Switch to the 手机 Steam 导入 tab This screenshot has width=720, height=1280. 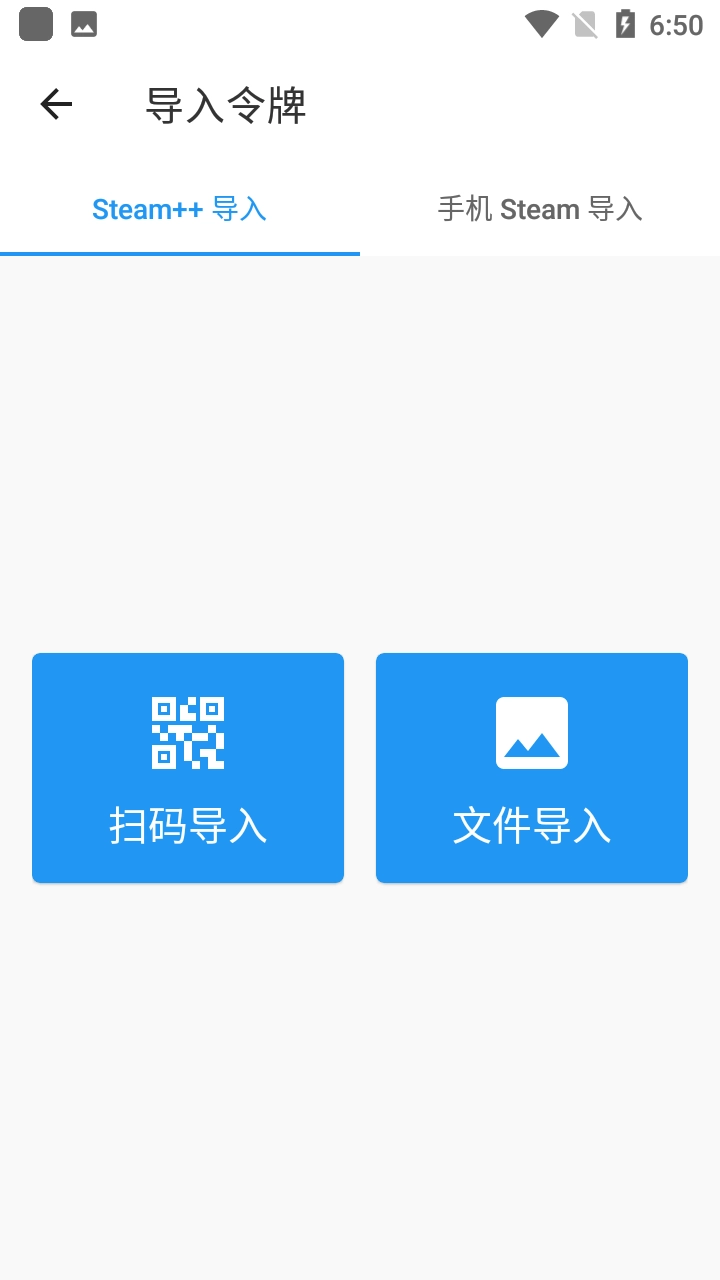(x=540, y=208)
